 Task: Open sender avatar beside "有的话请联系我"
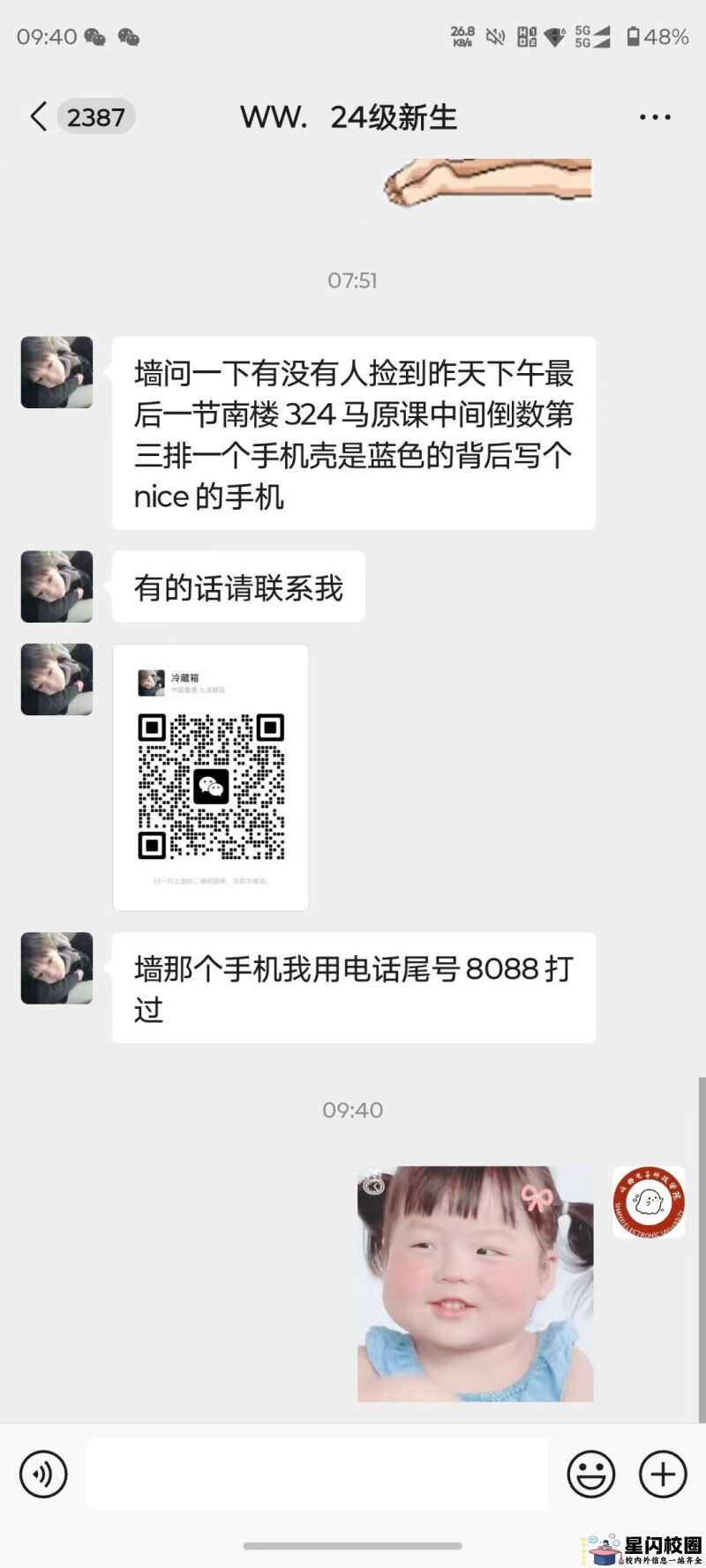click(57, 586)
